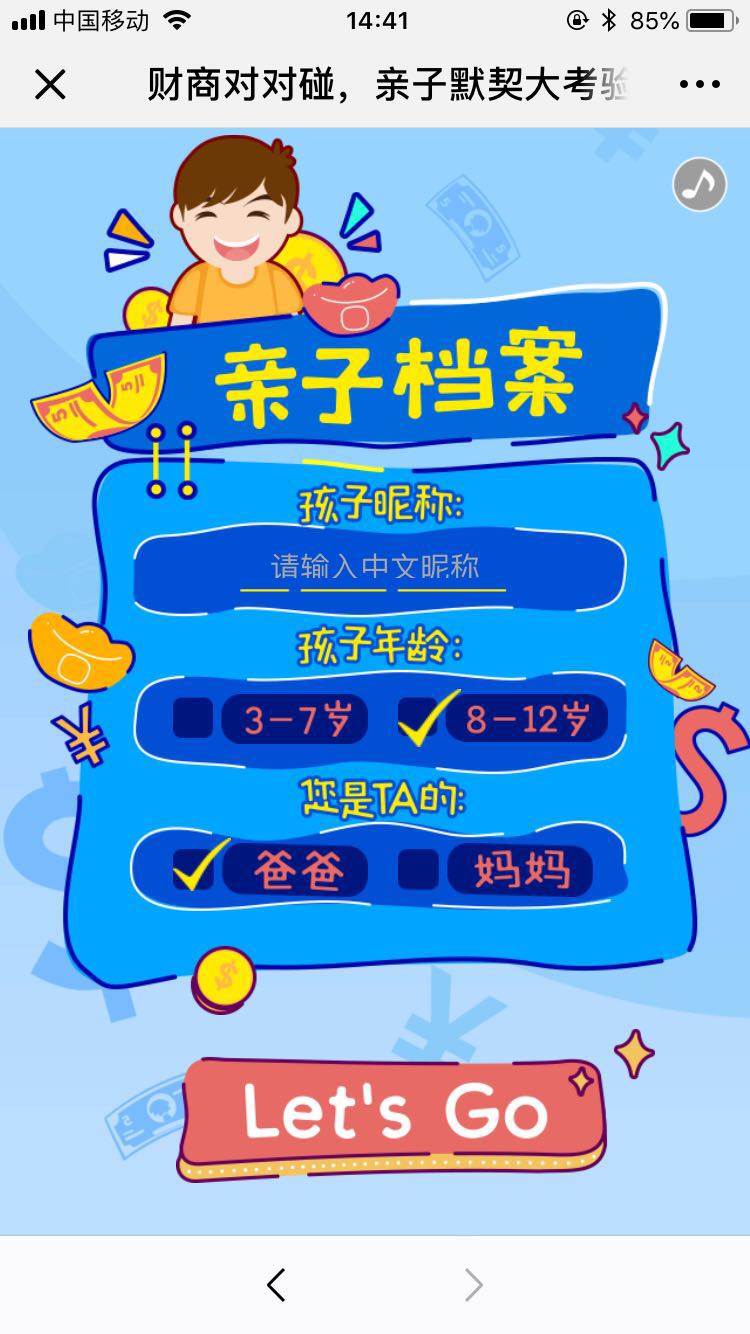Tap the child nickname input field
The width and height of the screenshot is (750, 1334).
375,567
